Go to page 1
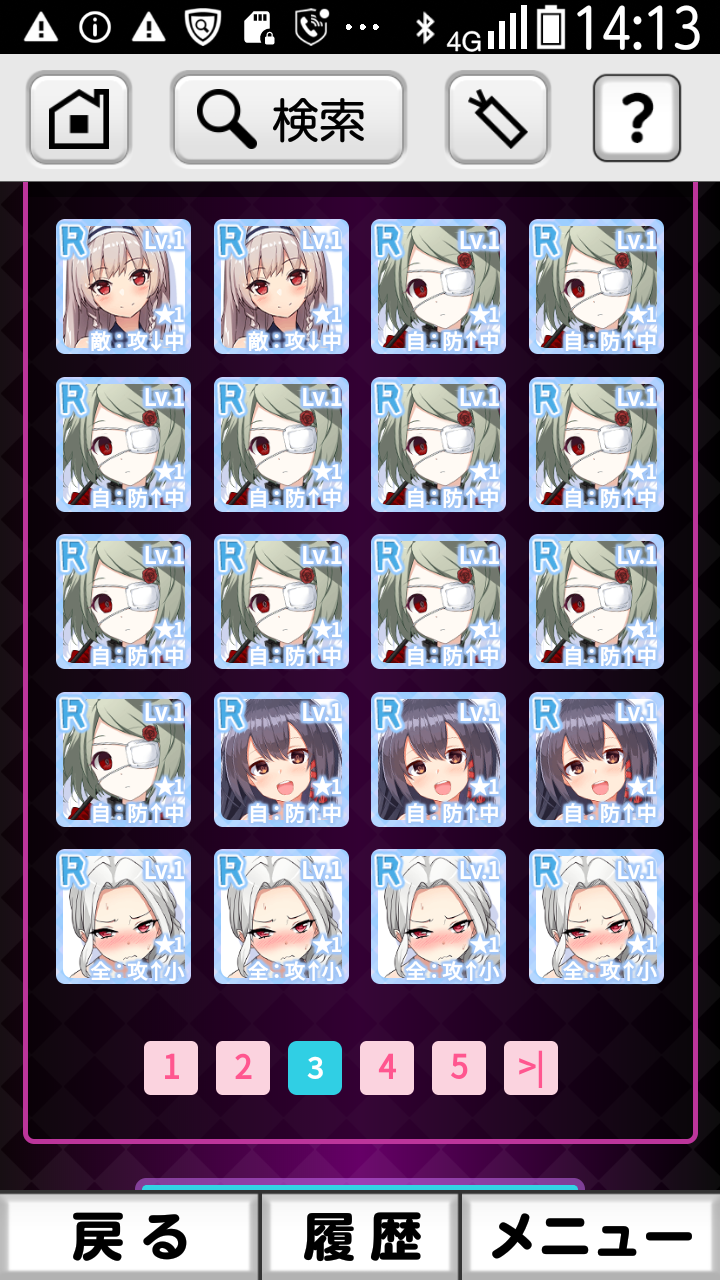 (x=171, y=1068)
